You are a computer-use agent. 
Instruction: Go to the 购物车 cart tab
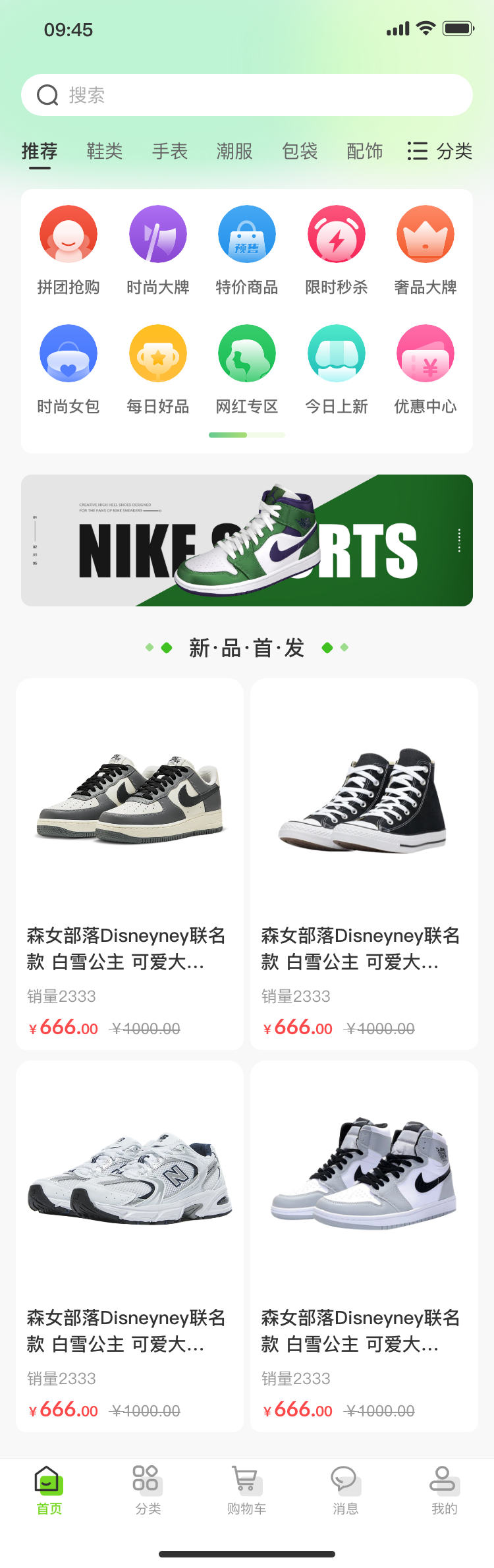pyautogui.click(x=247, y=1491)
